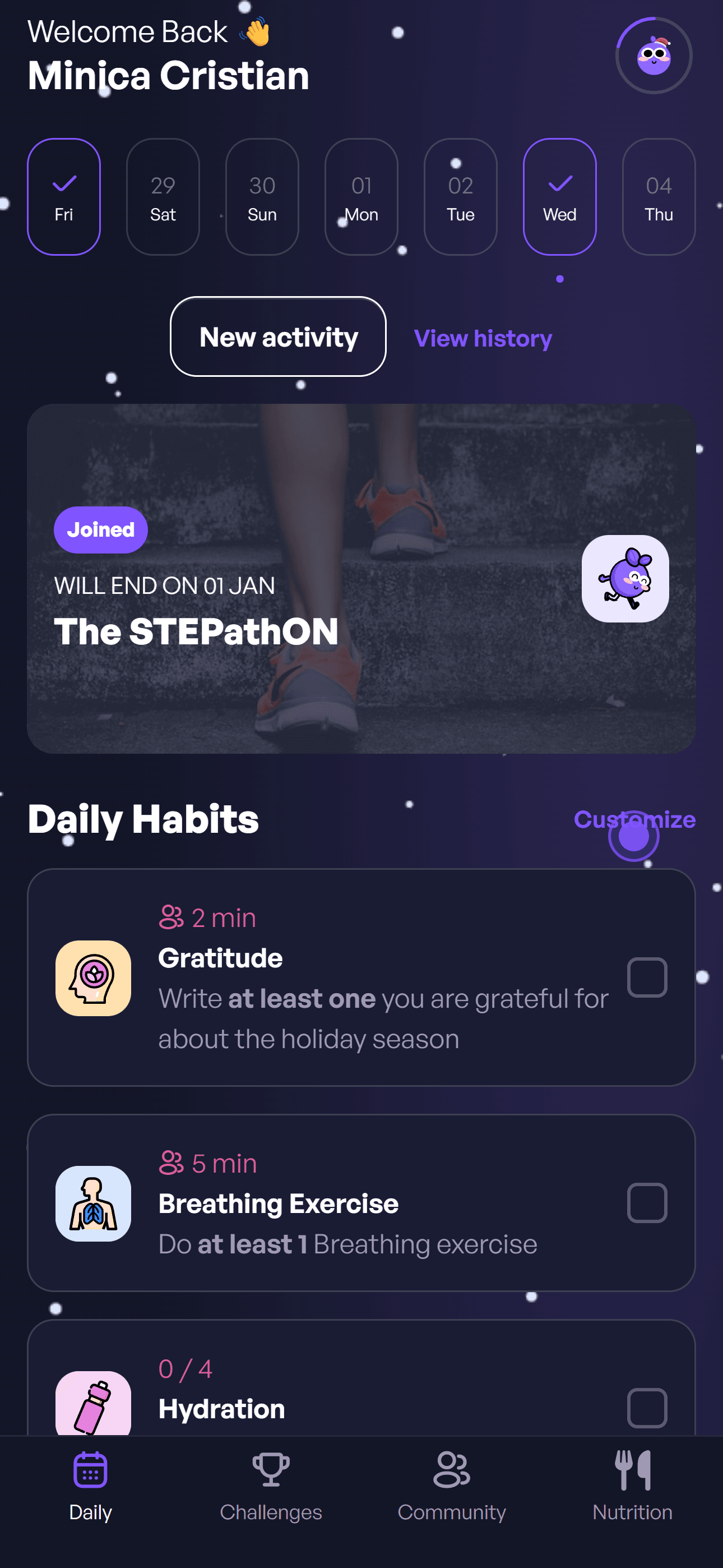Select Sunday 30 in the date strip
The width and height of the screenshot is (723, 1568).
click(262, 197)
